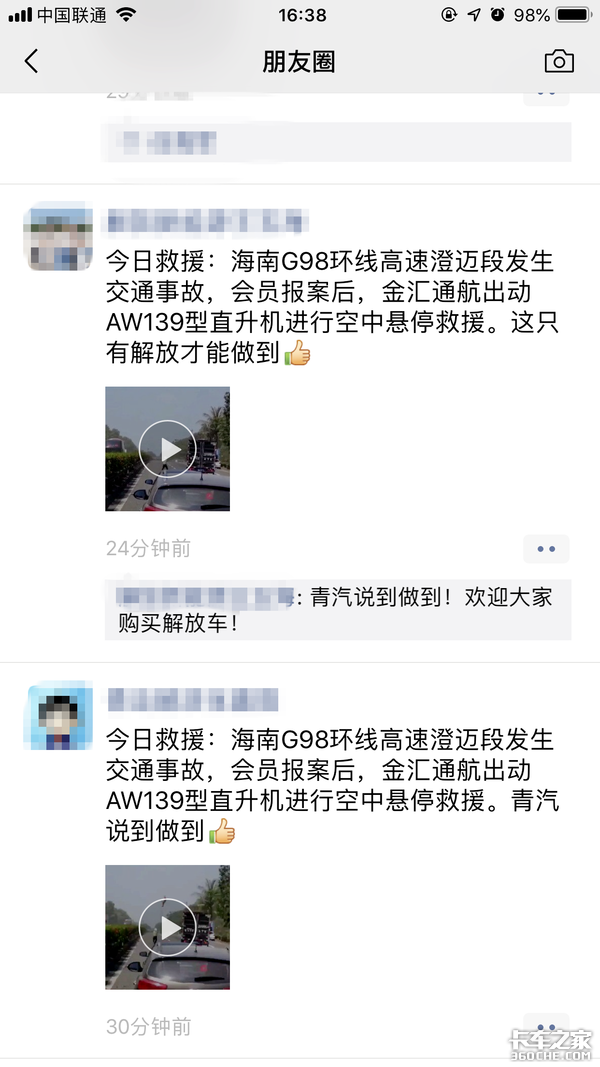600x1067 pixels.
Task: Play the video posted 30分钟前
Action: [x=167, y=927]
